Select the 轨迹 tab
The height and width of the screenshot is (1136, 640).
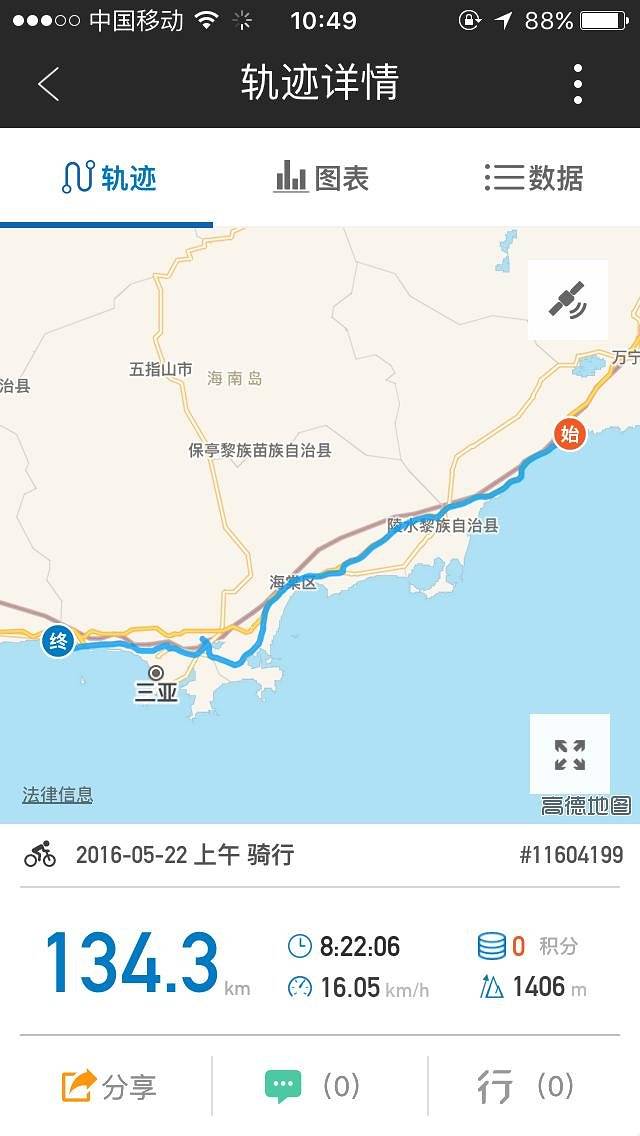point(109,178)
